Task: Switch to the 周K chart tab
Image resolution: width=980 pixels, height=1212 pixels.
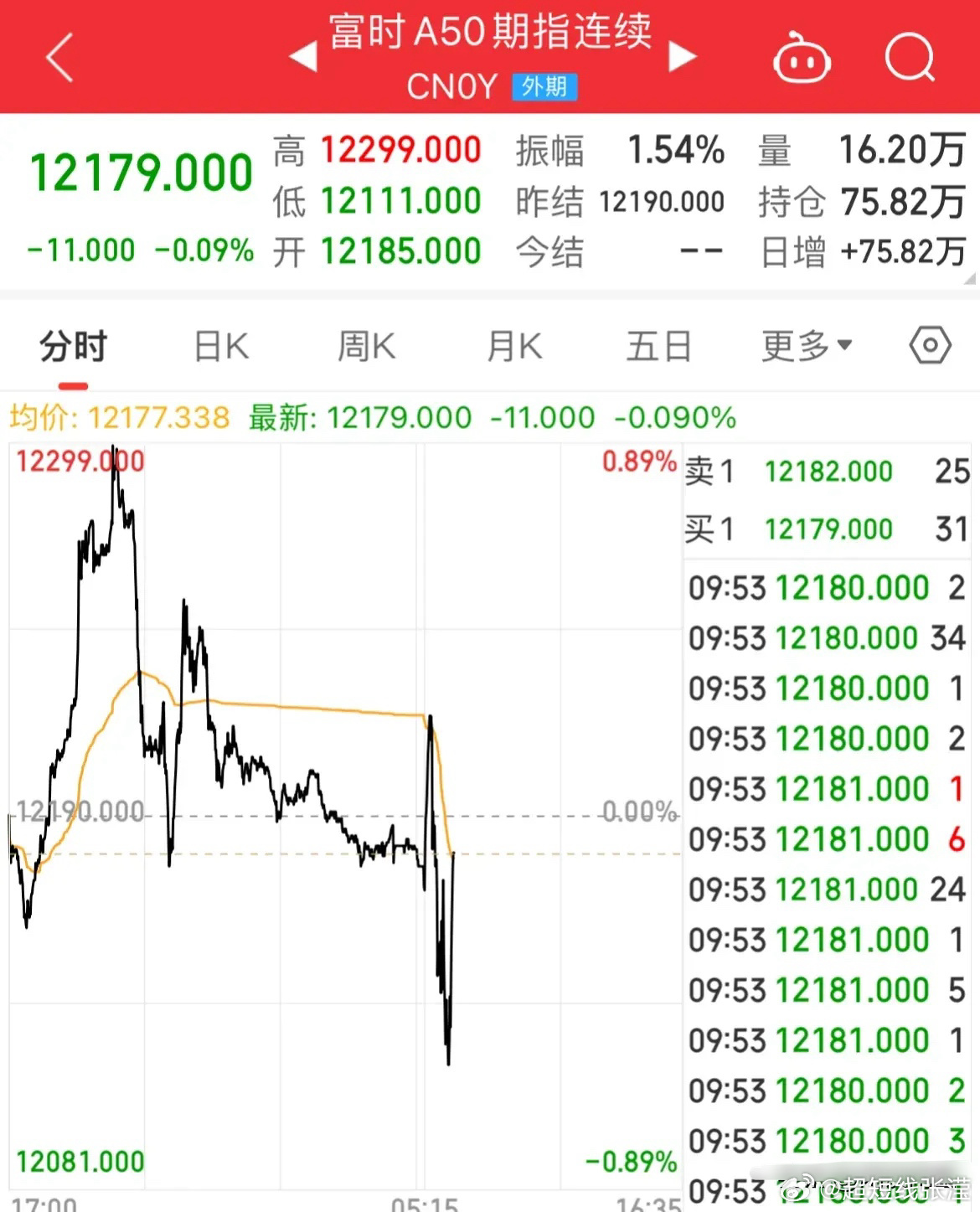Action: pos(366,346)
